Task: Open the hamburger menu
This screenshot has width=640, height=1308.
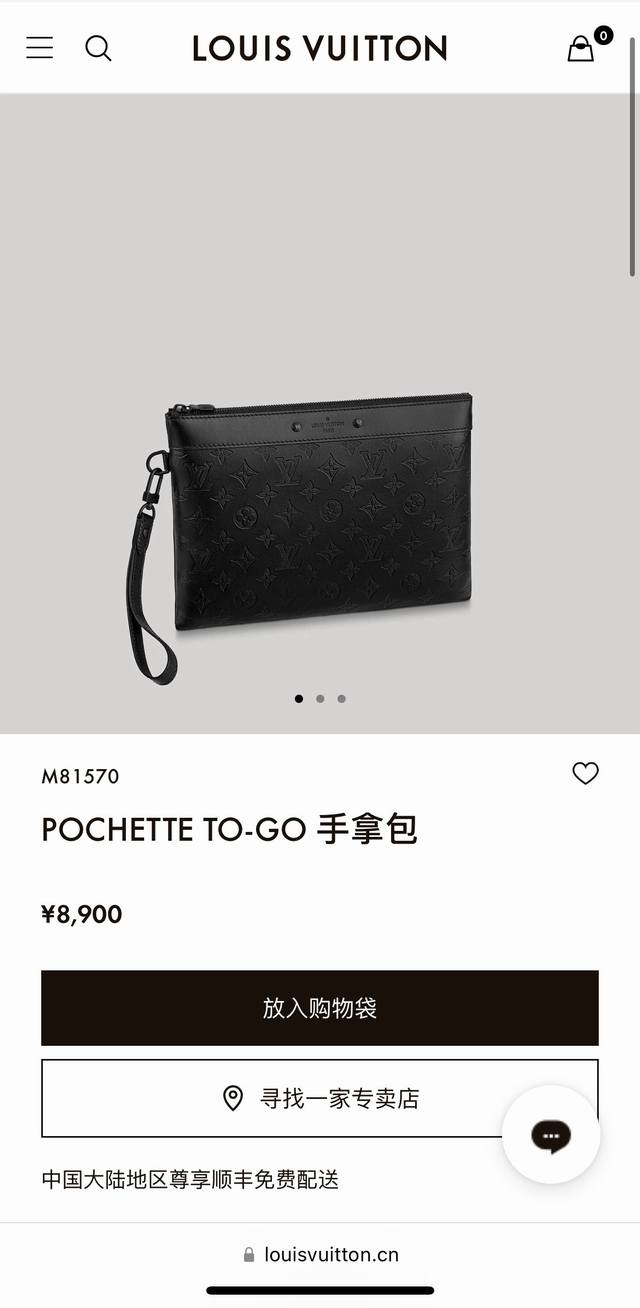Action: (x=40, y=47)
